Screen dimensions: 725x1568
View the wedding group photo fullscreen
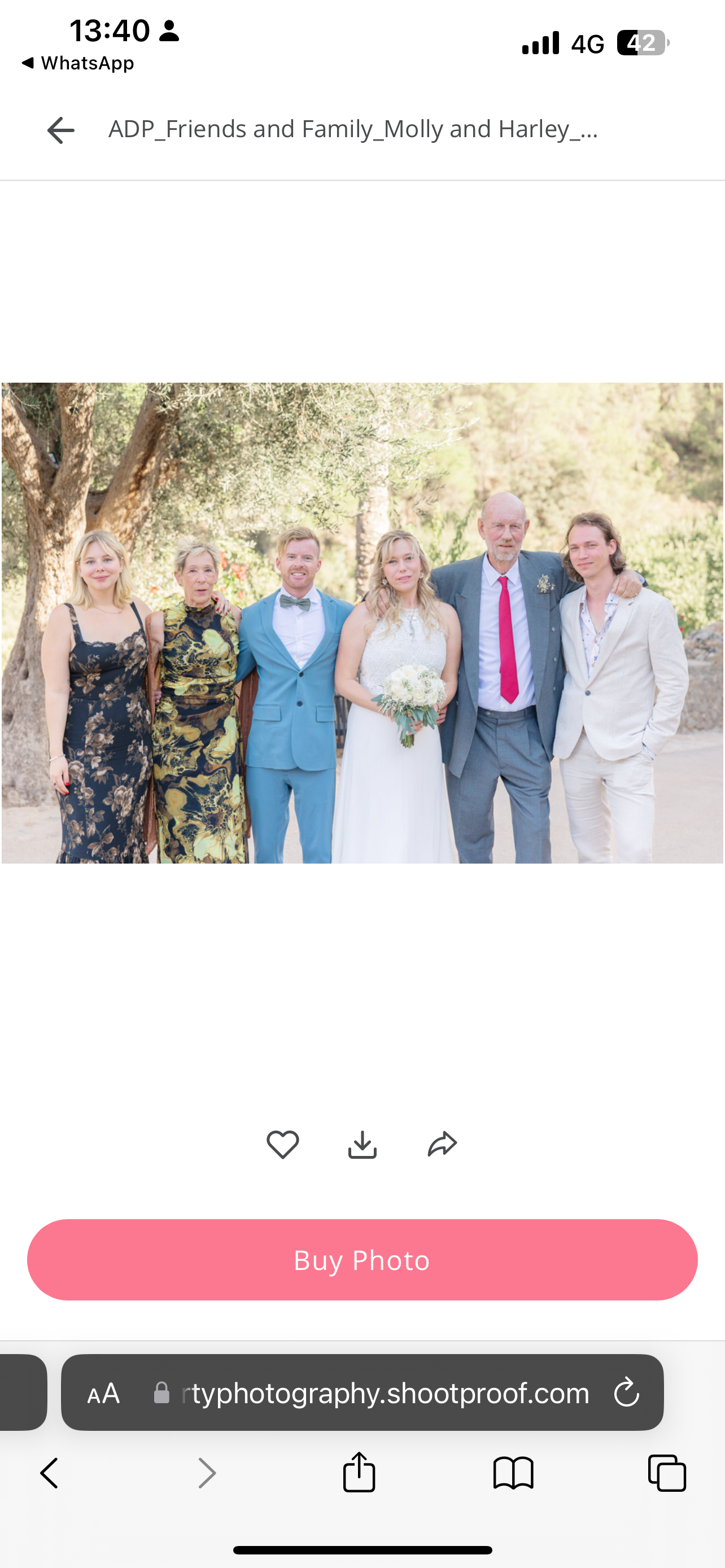[x=362, y=622]
